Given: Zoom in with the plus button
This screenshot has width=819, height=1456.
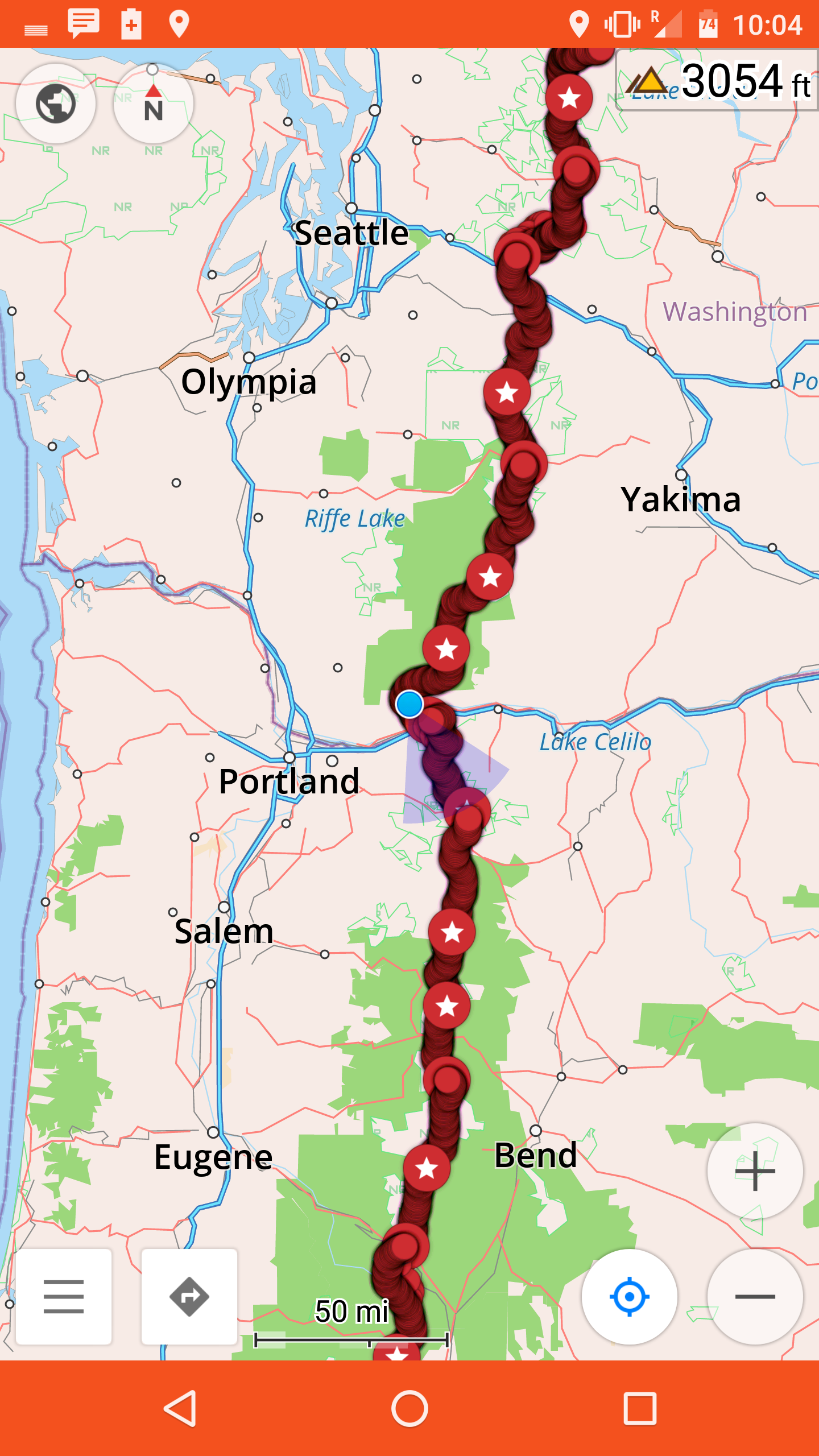Looking at the screenshot, I should click(755, 1171).
